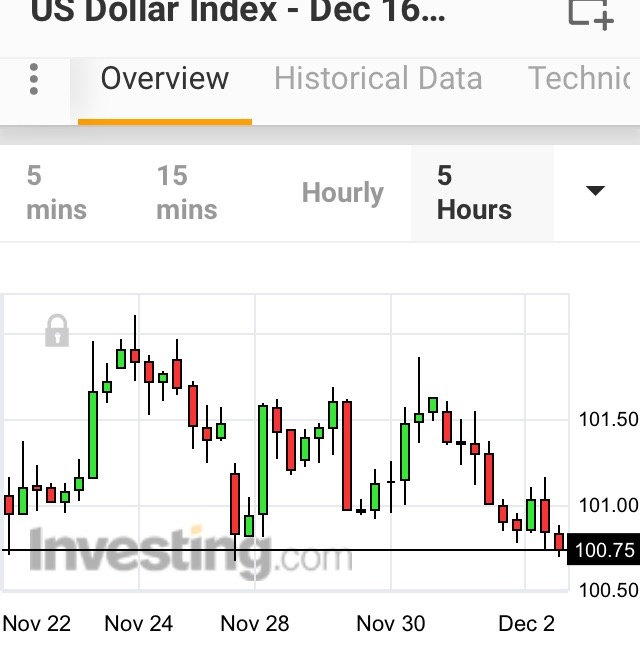Select the 5 mins chart interval
The width and height of the screenshot is (640, 650).
click(56, 193)
